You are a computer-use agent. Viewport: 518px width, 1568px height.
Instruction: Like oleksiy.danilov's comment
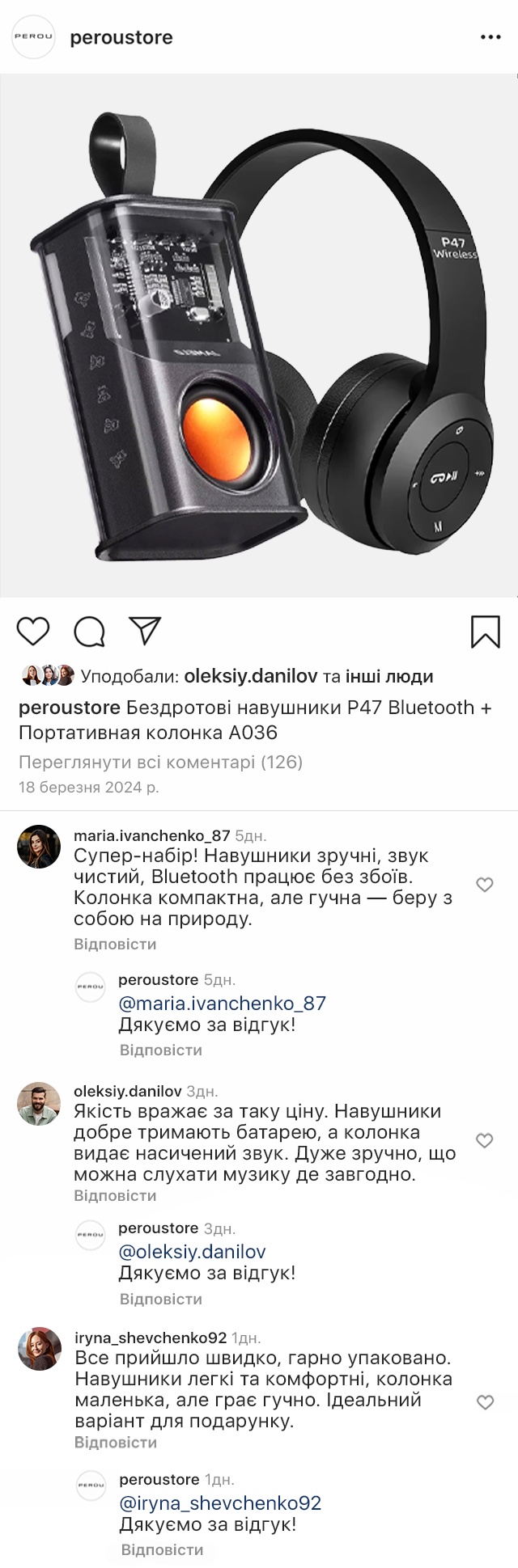coord(484,1141)
